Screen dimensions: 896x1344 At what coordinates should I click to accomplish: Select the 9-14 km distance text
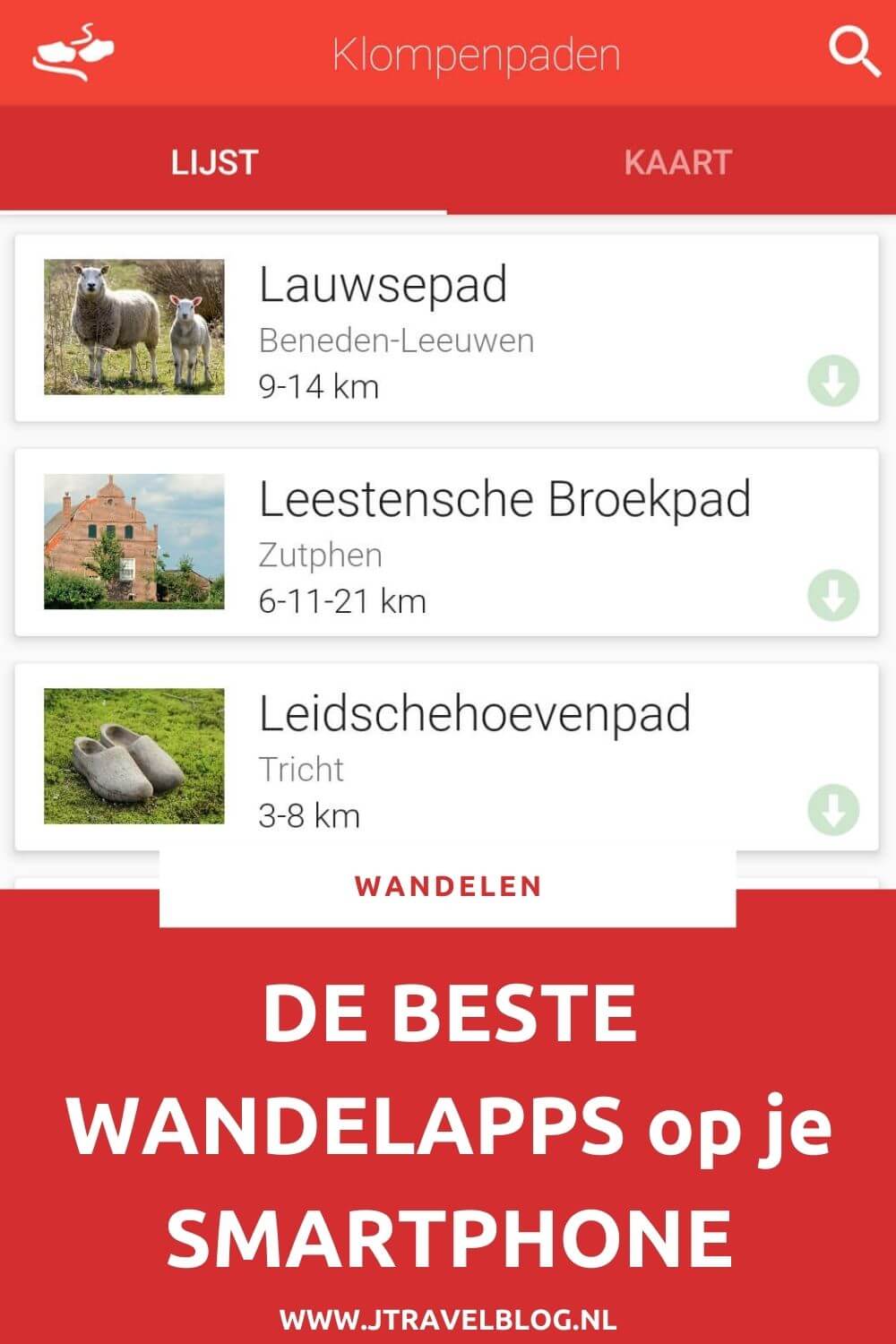pos(318,387)
